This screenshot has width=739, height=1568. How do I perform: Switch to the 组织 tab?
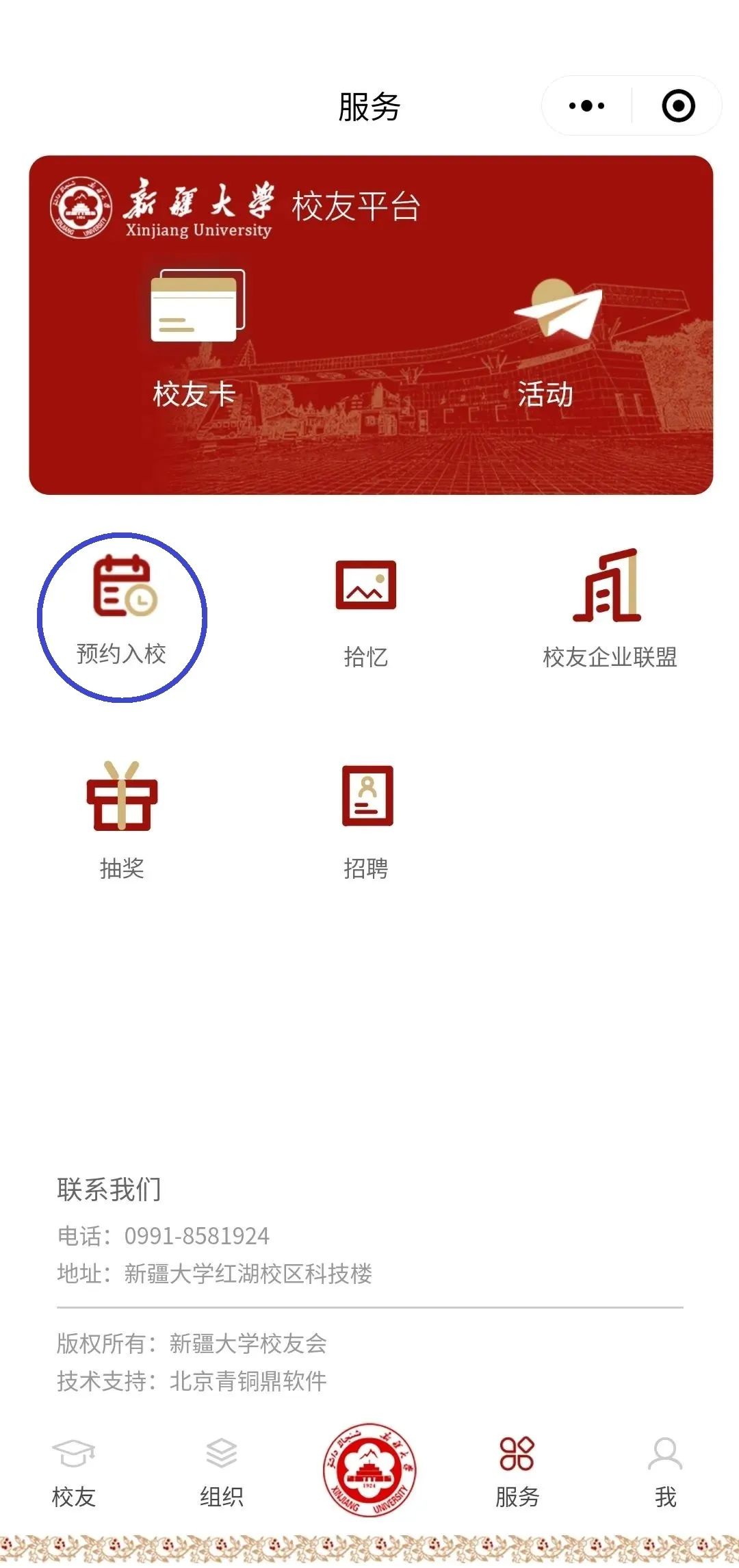tap(221, 1471)
